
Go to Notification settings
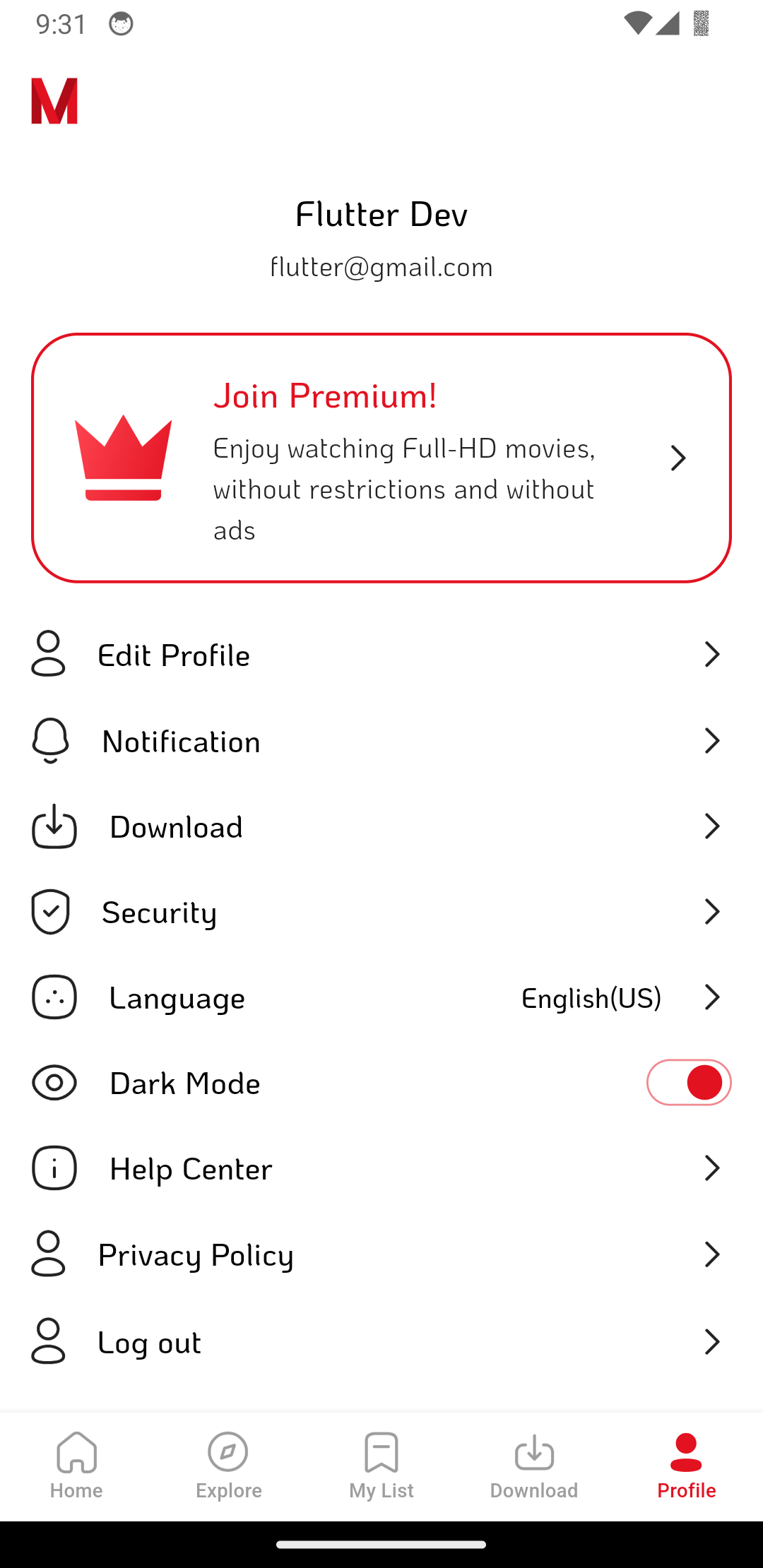381,741
